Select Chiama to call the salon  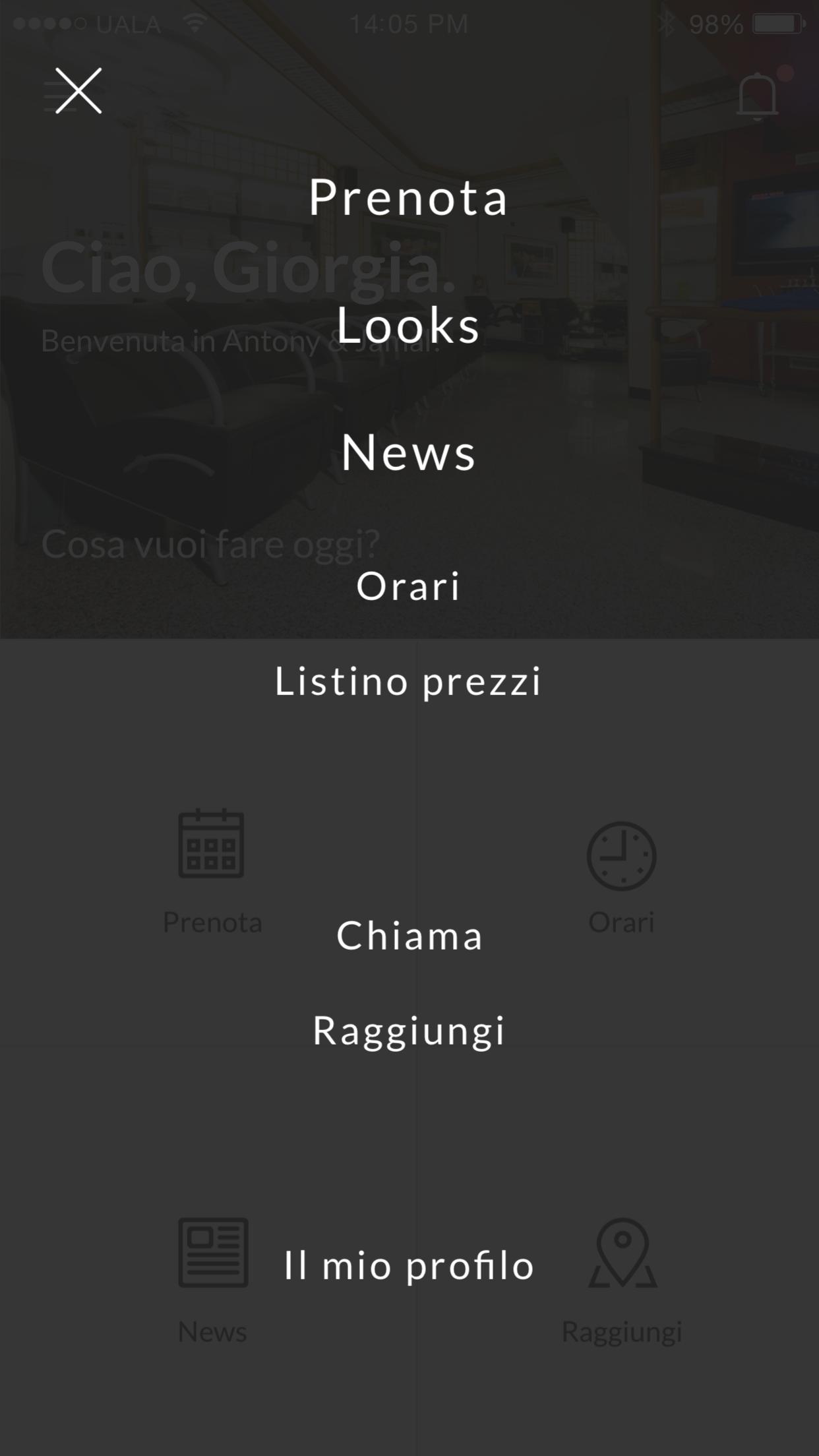409,935
